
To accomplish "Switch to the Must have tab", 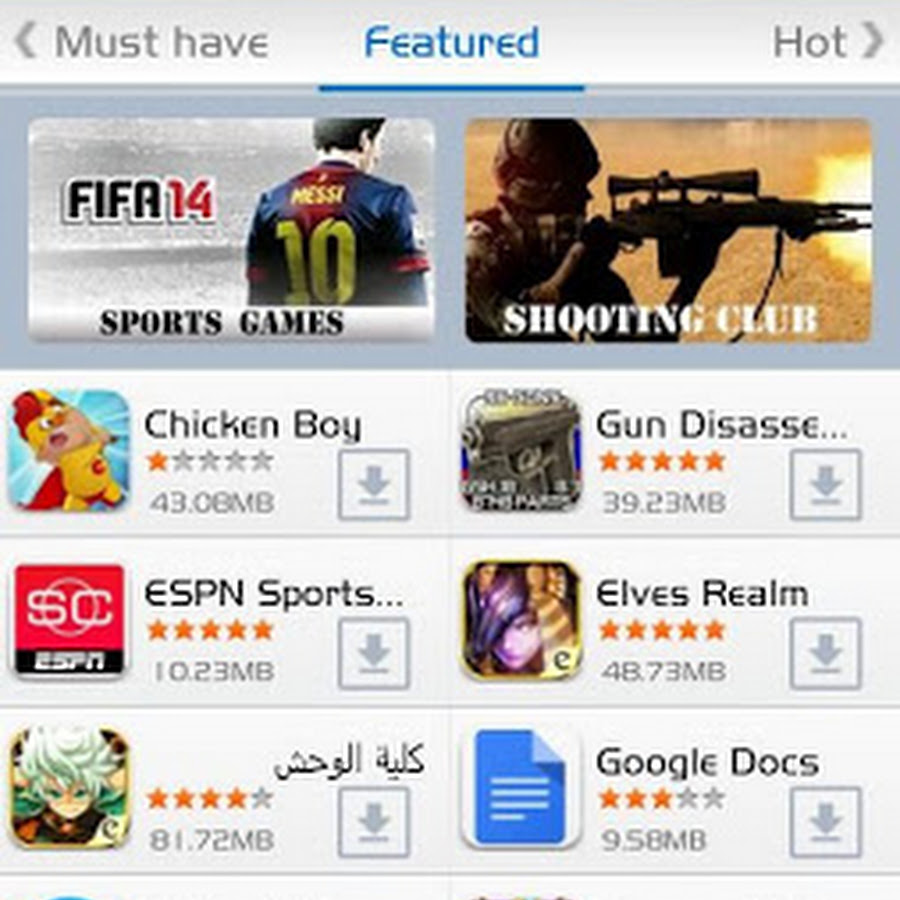I will pyautogui.click(x=142, y=42).
